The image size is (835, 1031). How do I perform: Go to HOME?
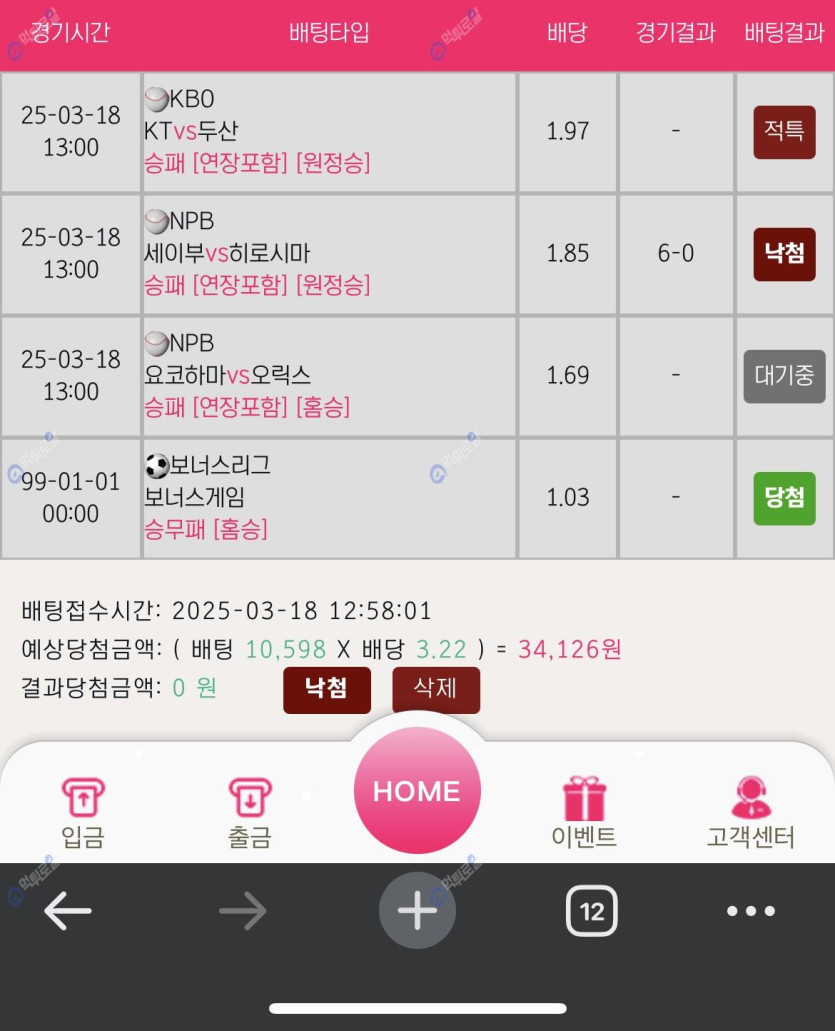click(417, 791)
